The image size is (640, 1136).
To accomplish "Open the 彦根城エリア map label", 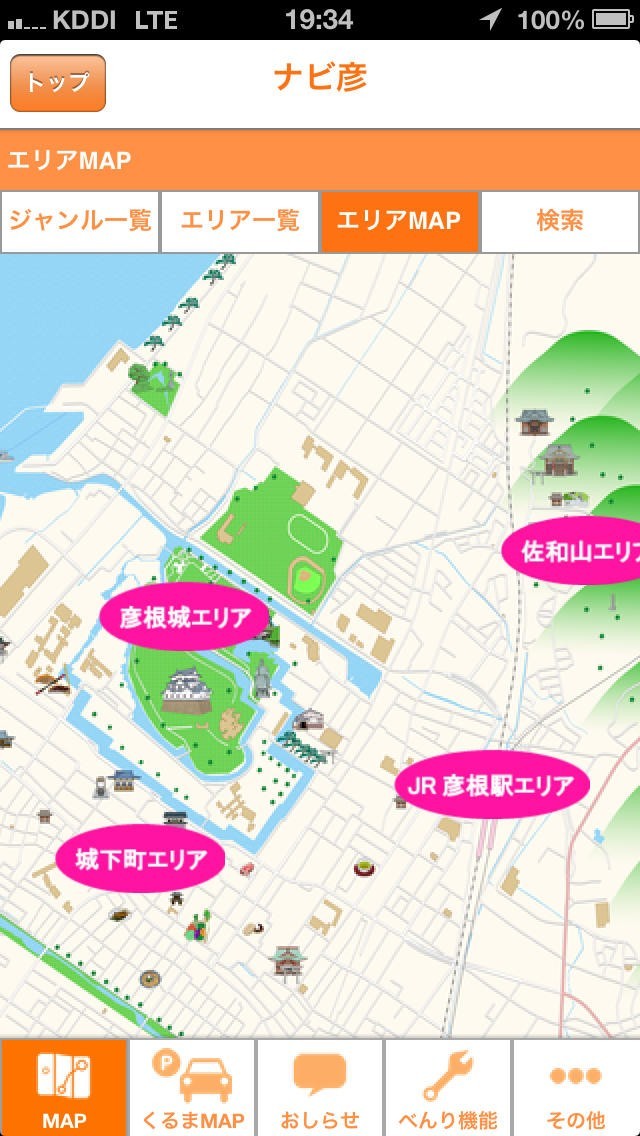I will click(x=185, y=617).
